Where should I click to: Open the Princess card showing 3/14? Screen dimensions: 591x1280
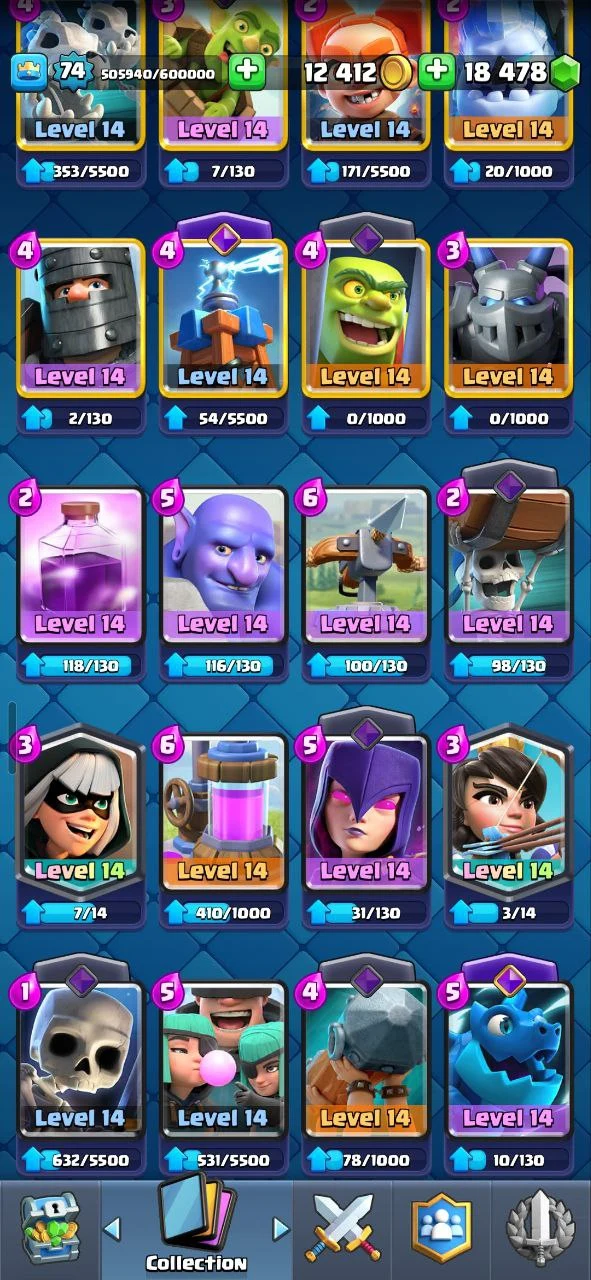pos(508,812)
